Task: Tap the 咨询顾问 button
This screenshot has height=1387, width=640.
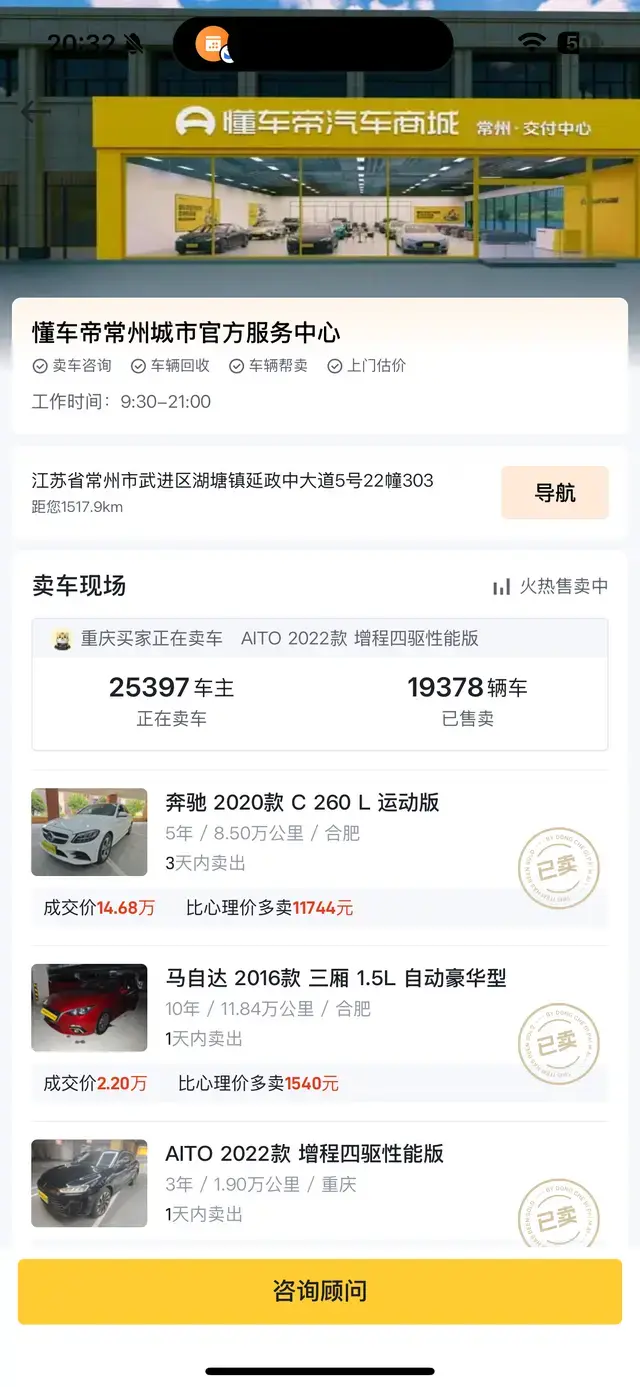Action: pos(320,1291)
